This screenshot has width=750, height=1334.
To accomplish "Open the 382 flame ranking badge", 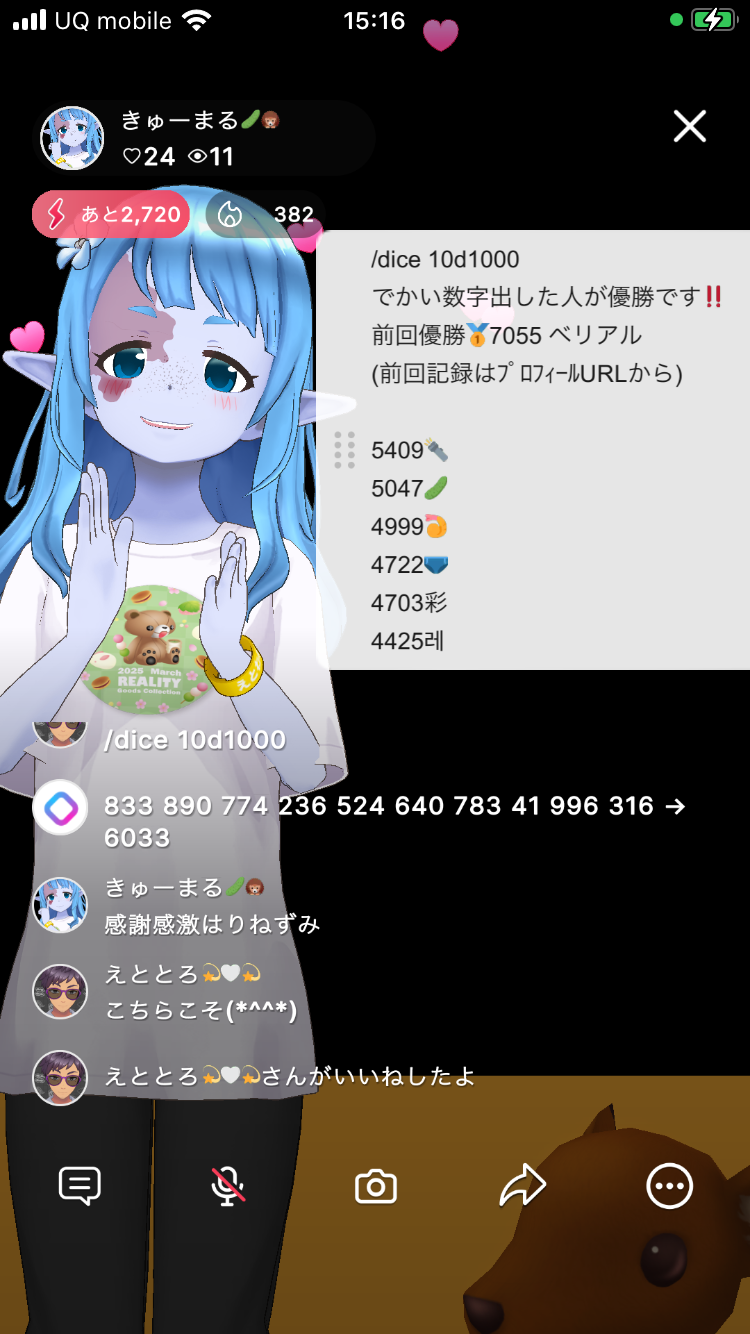I will pyautogui.click(x=266, y=214).
